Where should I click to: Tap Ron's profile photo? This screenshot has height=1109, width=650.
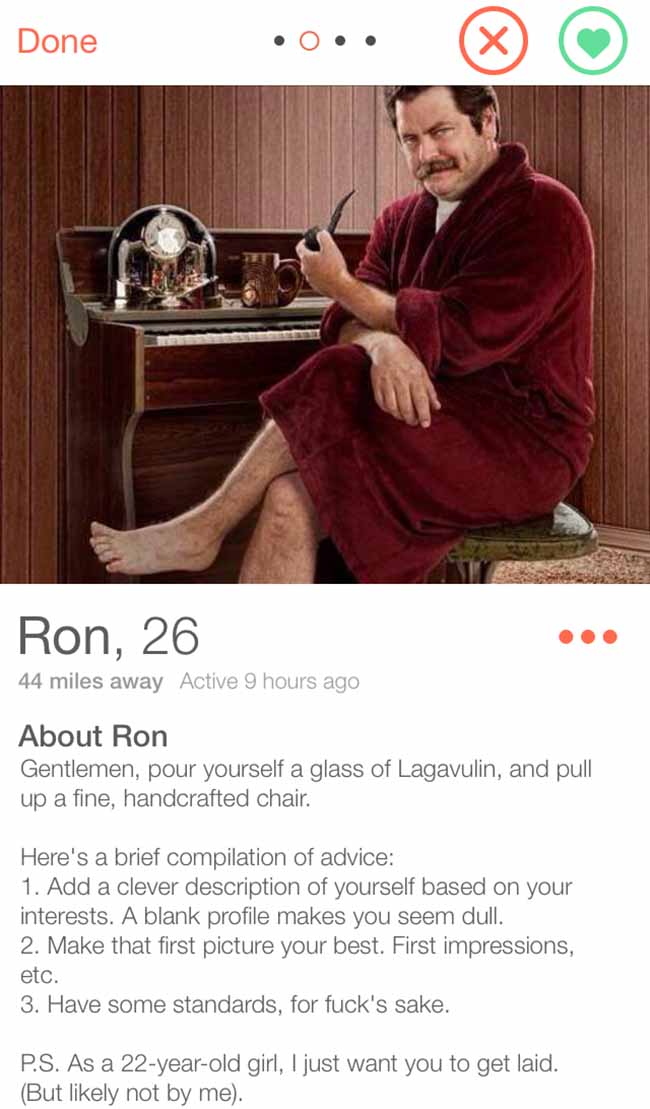click(x=325, y=334)
